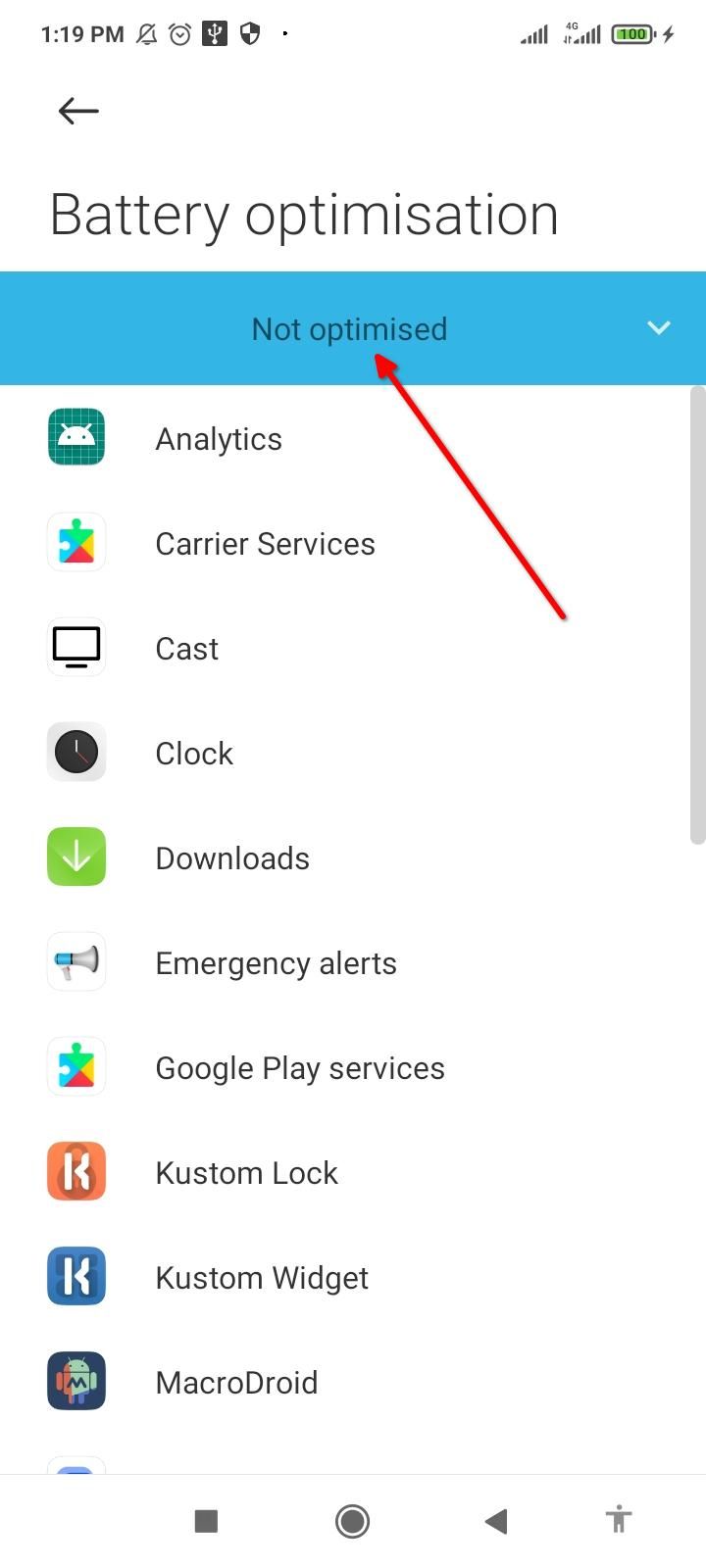
Task: Select MacroDroid from the list
Action: [236, 1383]
